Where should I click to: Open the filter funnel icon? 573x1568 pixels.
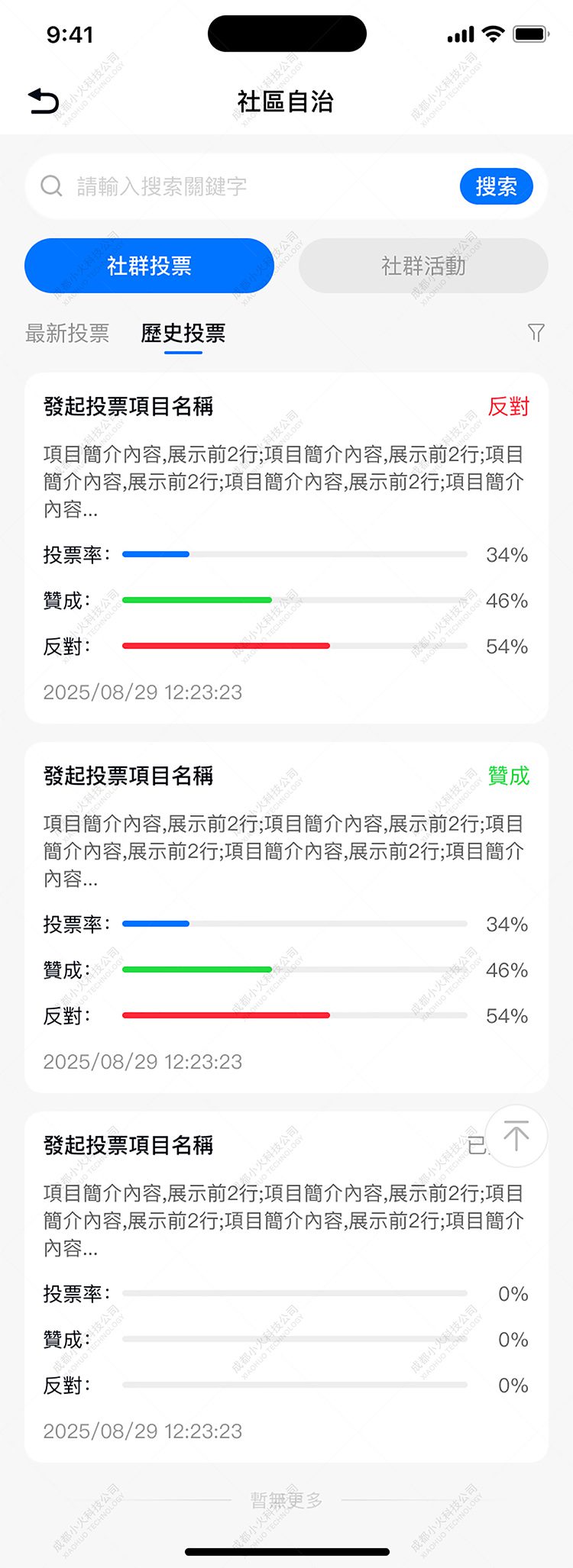click(537, 334)
